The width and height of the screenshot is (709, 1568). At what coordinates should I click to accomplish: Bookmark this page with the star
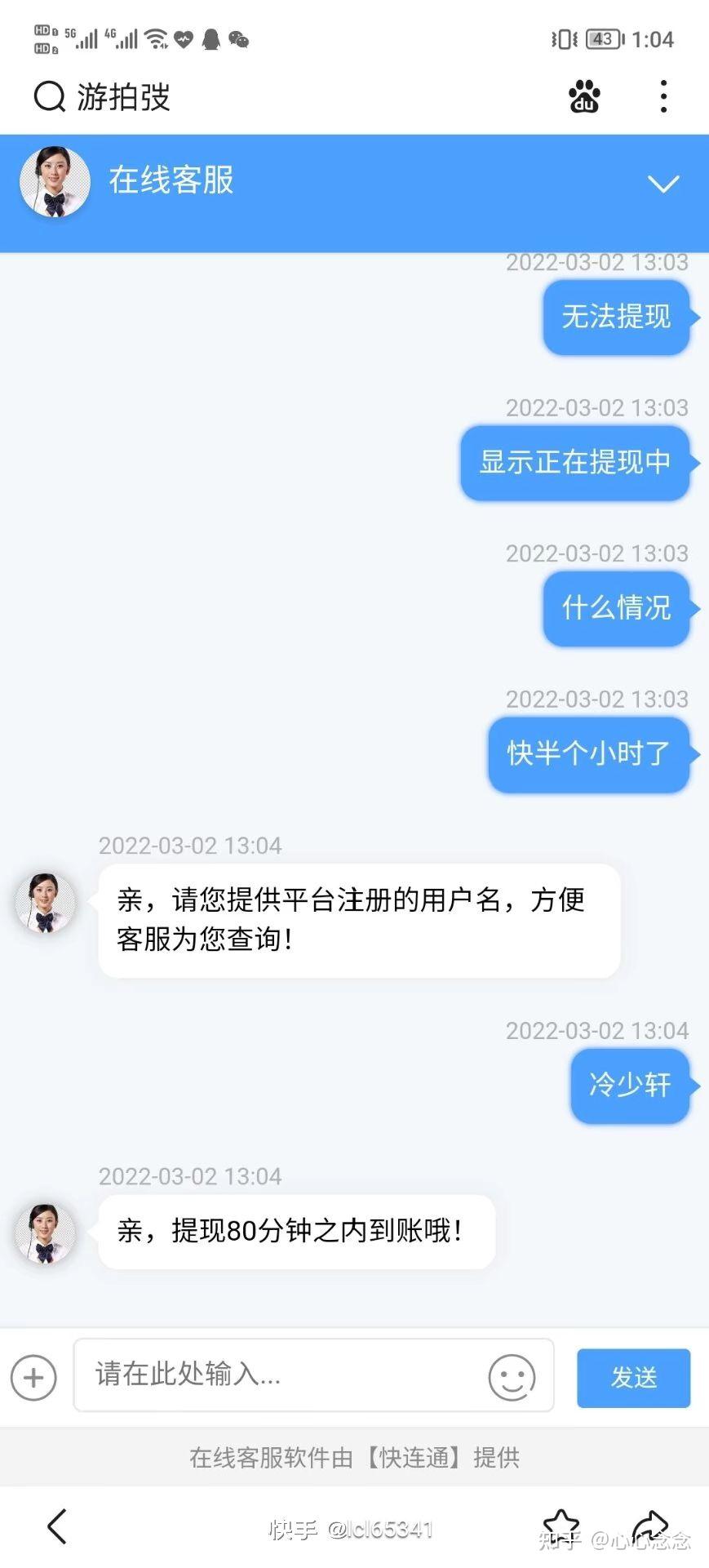(x=561, y=1525)
